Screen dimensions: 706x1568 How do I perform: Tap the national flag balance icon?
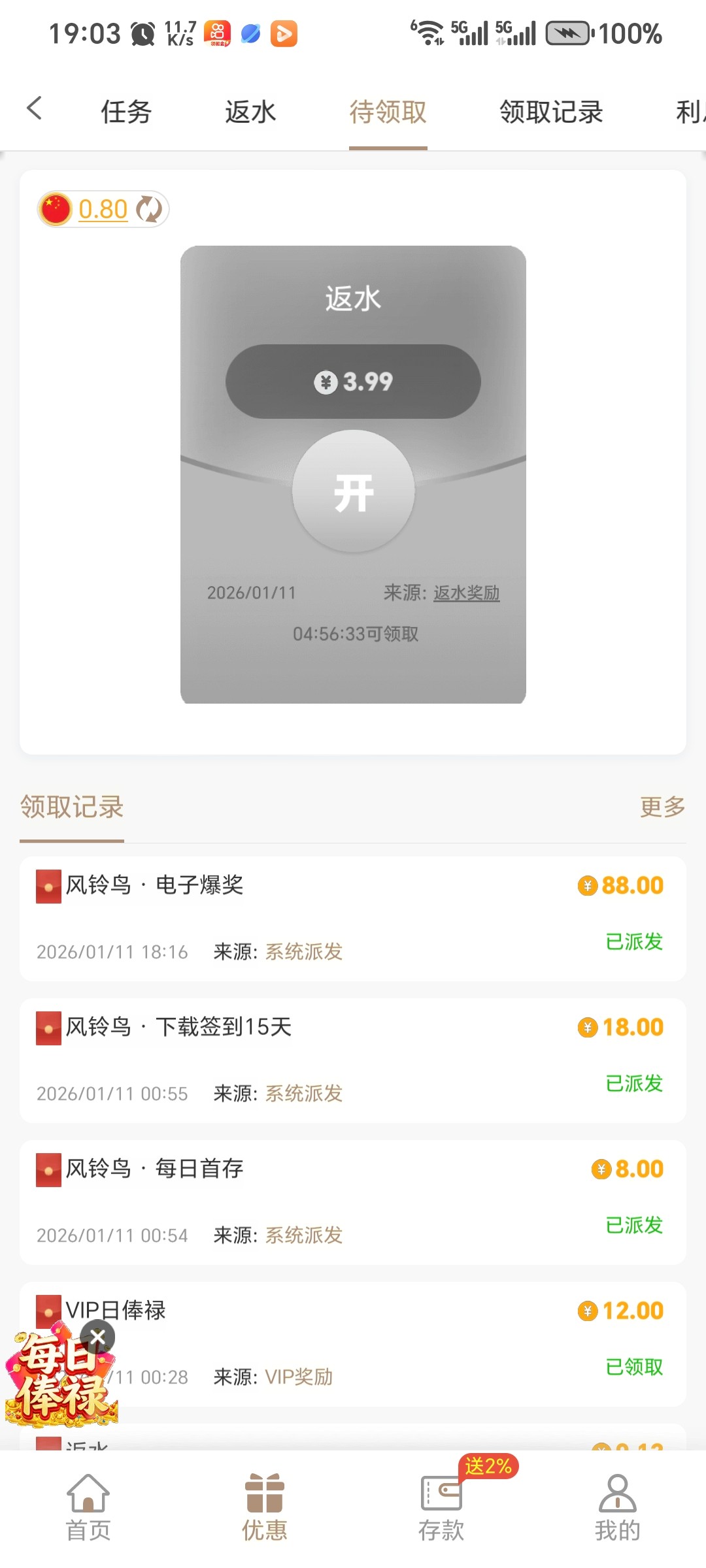(56, 209)
